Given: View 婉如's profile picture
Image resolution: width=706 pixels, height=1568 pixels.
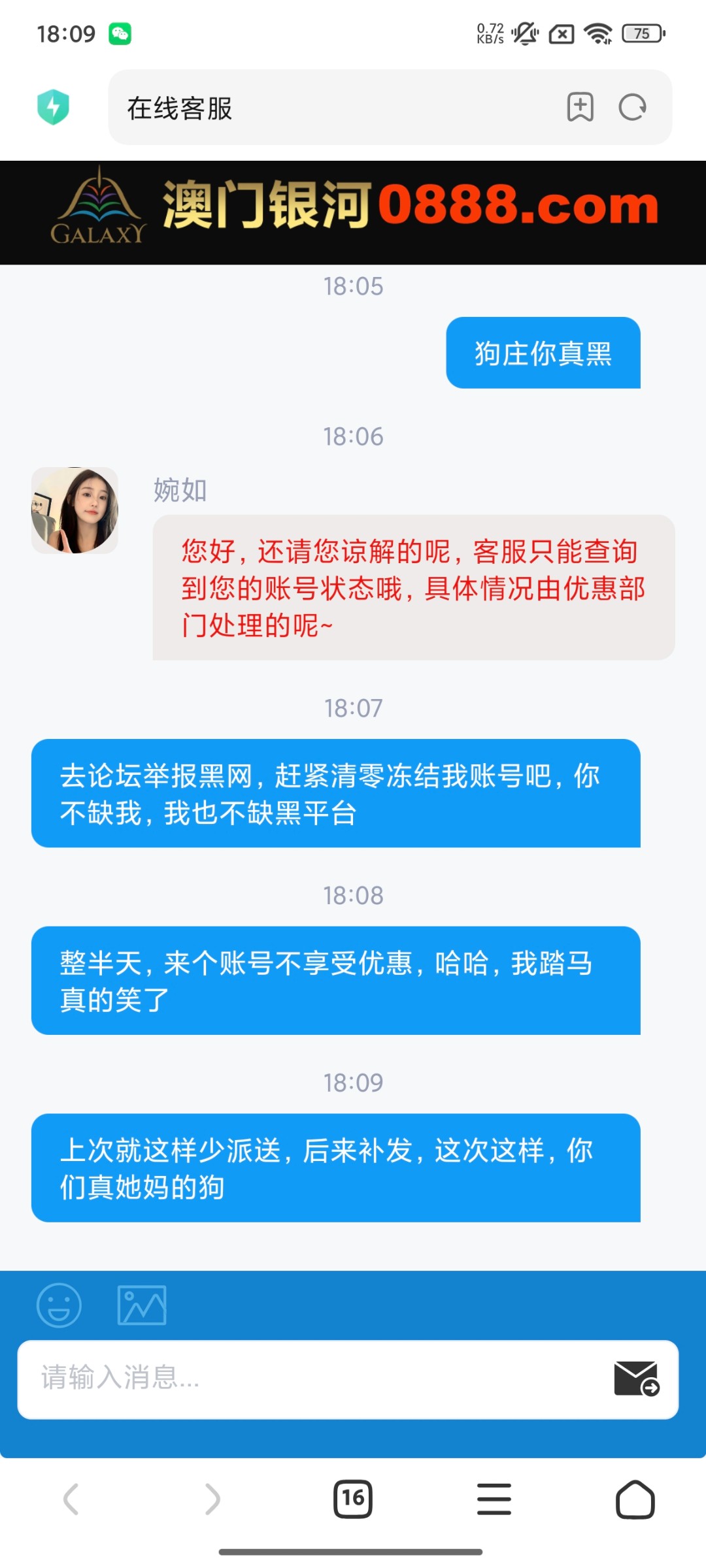Looking at the screenshot, I should tap(75, 510).
